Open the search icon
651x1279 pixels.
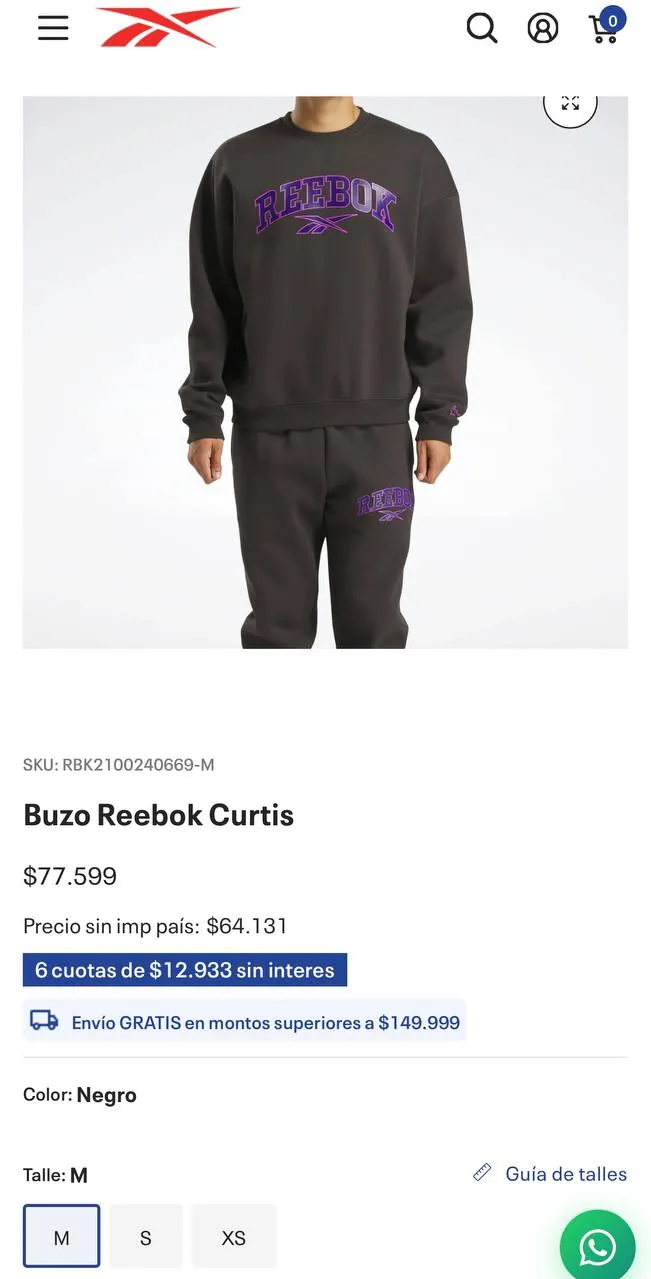[482, 28]
